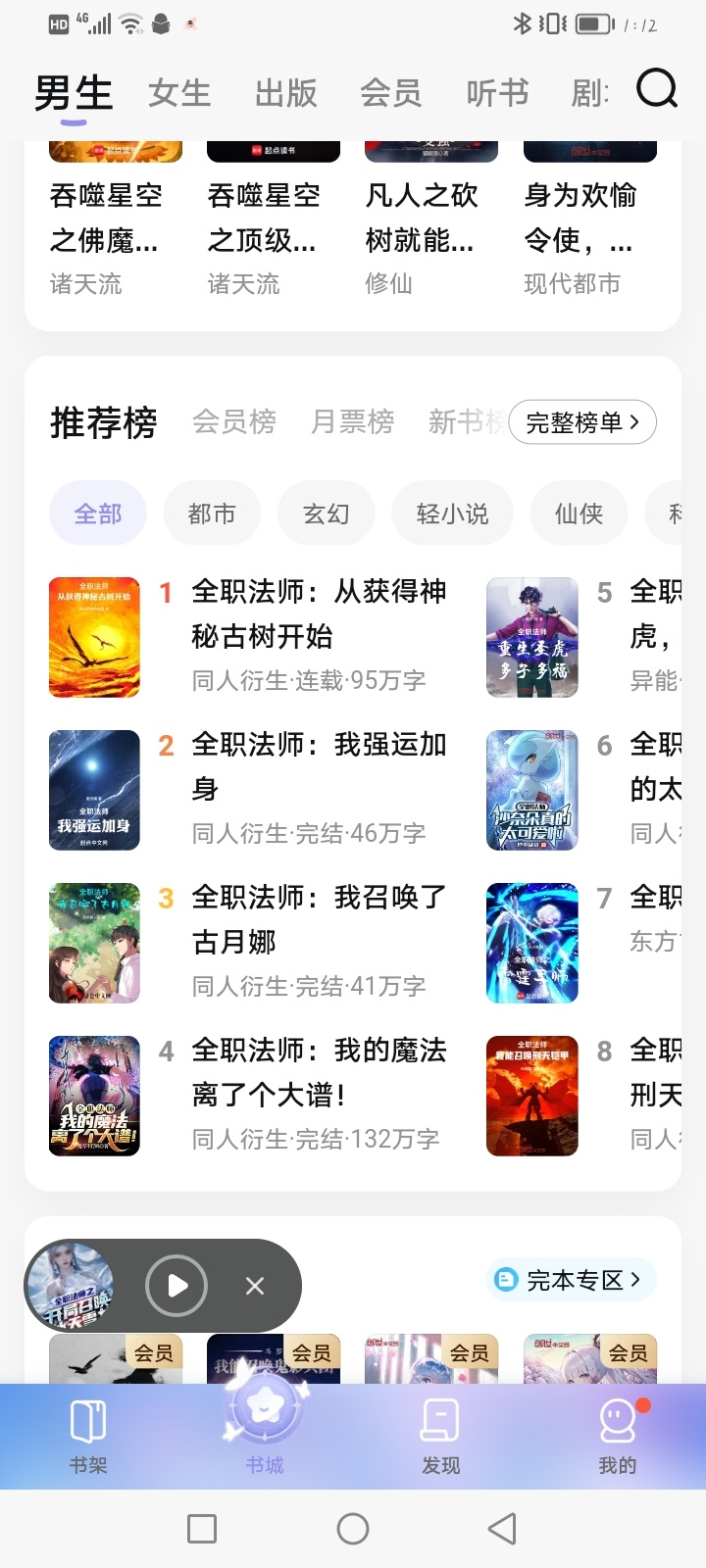This screenshot has height=1568, width=706.
Task: Close the floating audio player
Action: (x=255, y=1286)
